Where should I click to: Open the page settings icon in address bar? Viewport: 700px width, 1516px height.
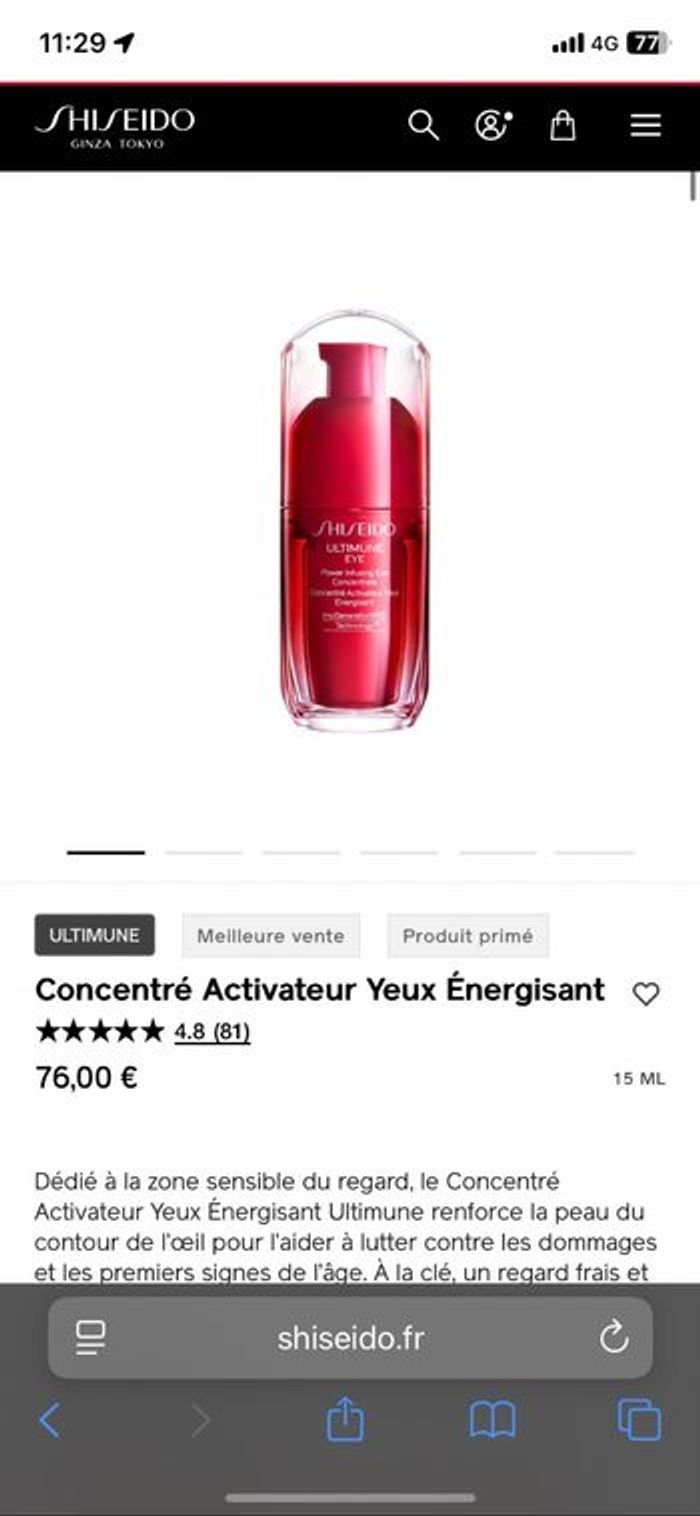(92, 1338)
